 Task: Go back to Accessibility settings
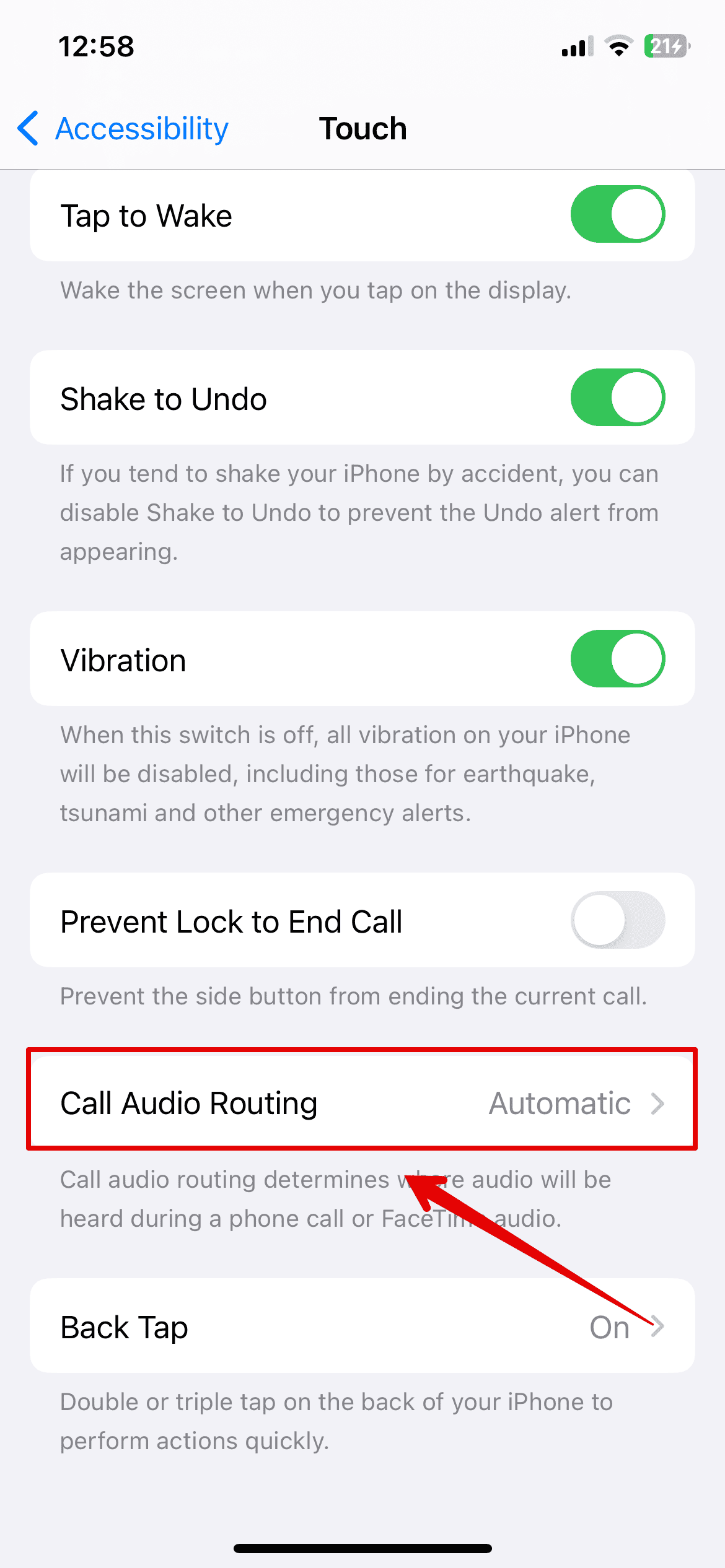(124, 129)
